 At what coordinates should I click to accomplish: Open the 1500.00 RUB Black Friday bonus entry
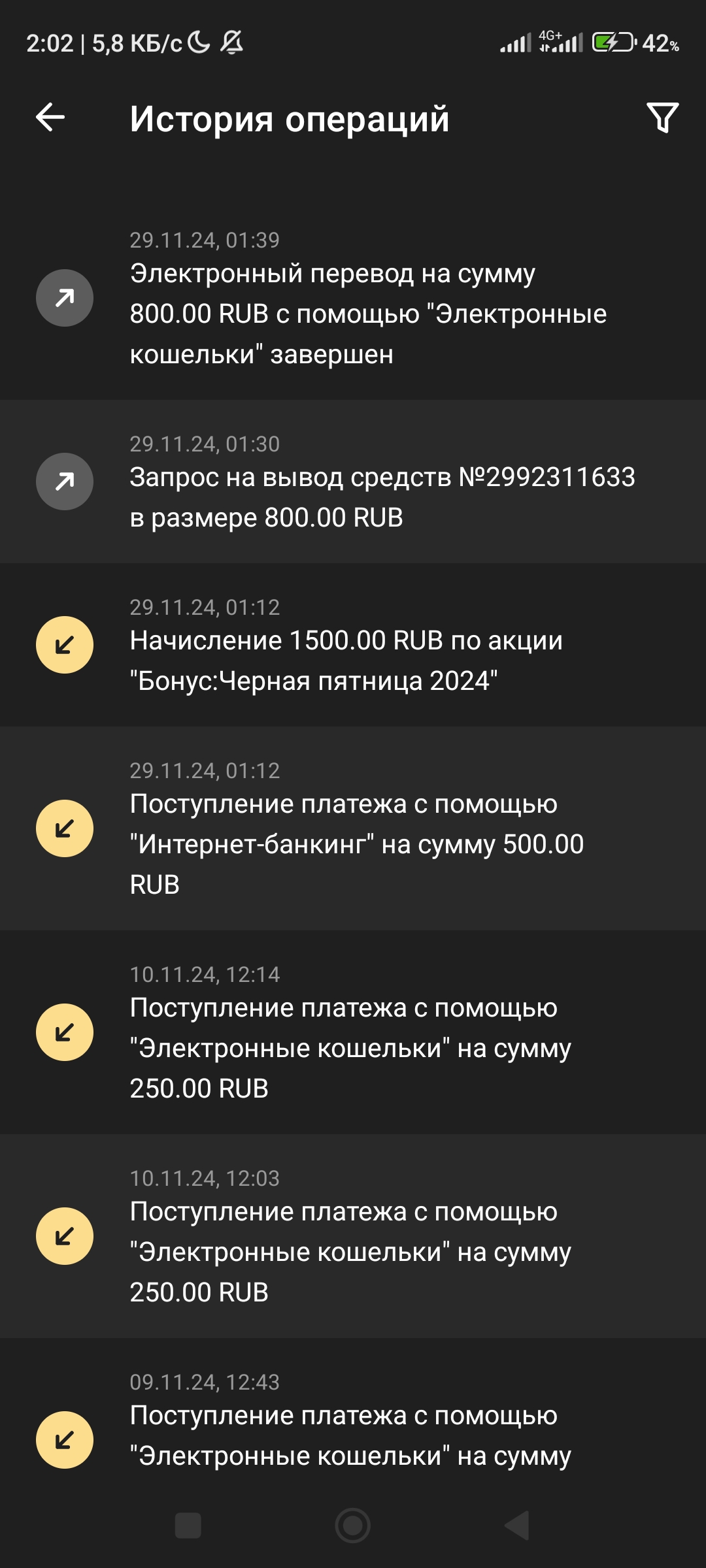pyautogui.click(x=353, y=645)
